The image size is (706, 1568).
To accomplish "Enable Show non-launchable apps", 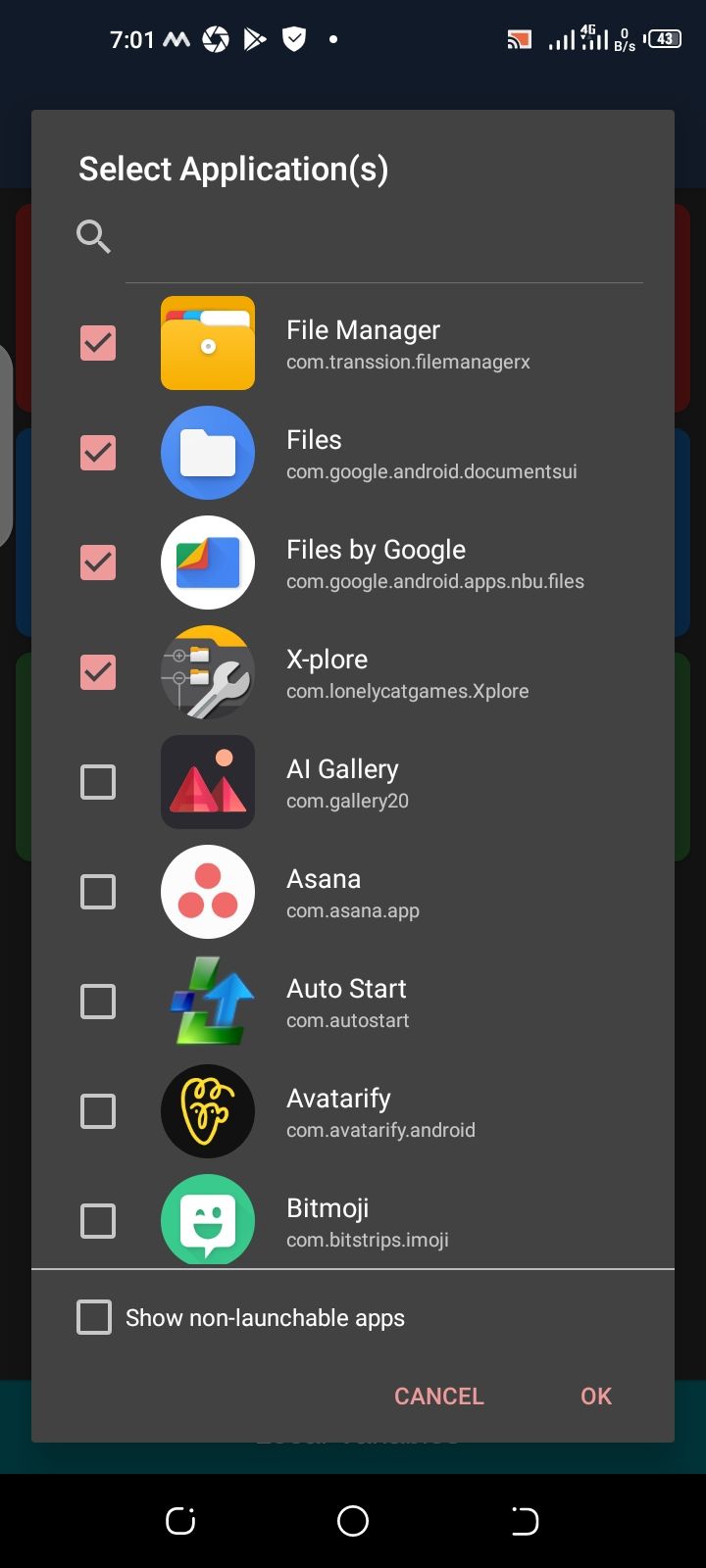I will point(94,1318).
